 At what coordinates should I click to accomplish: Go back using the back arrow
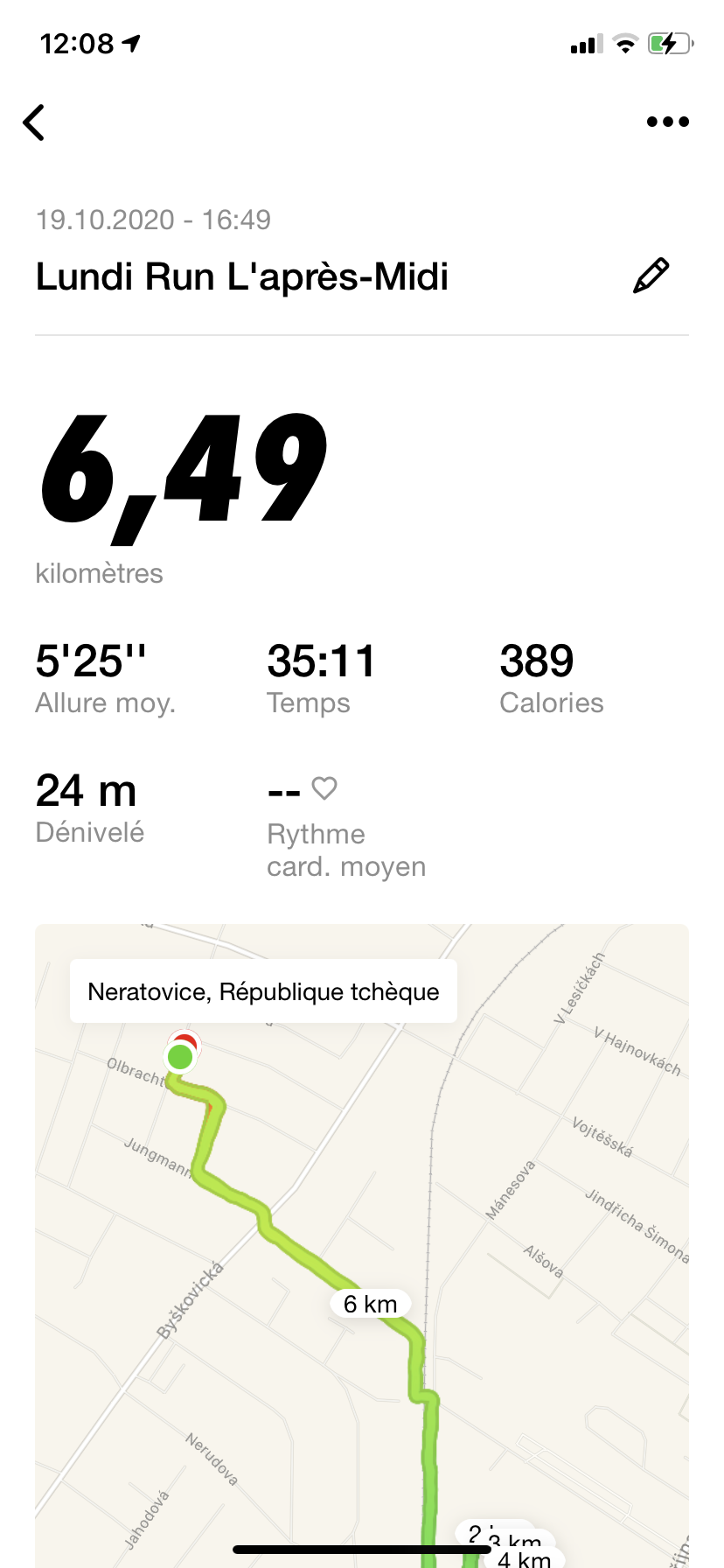[34, 122]
